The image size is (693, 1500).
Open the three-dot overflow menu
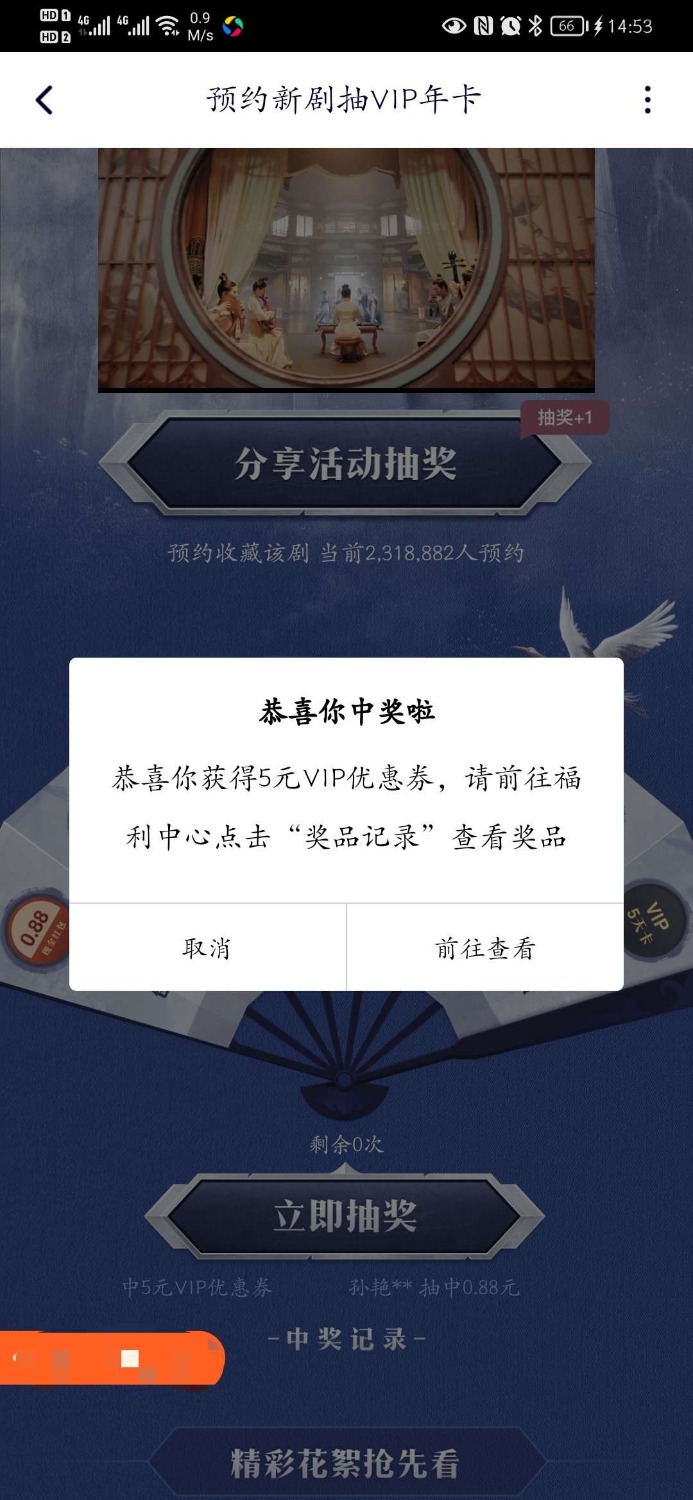tap(647, 100)
